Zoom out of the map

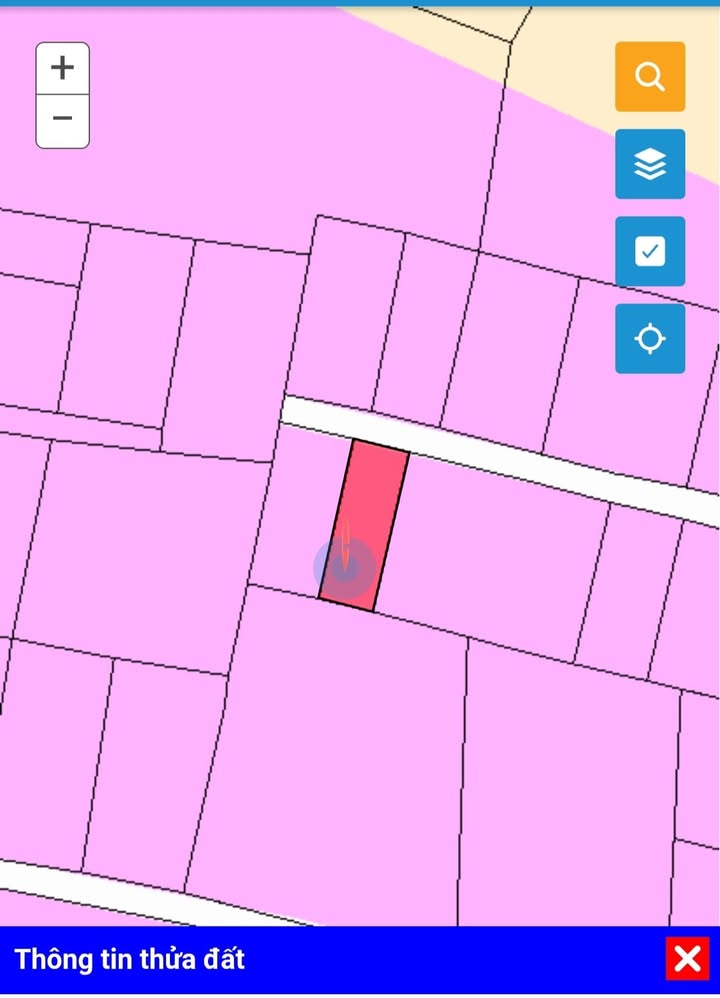[x=63, y=121]
